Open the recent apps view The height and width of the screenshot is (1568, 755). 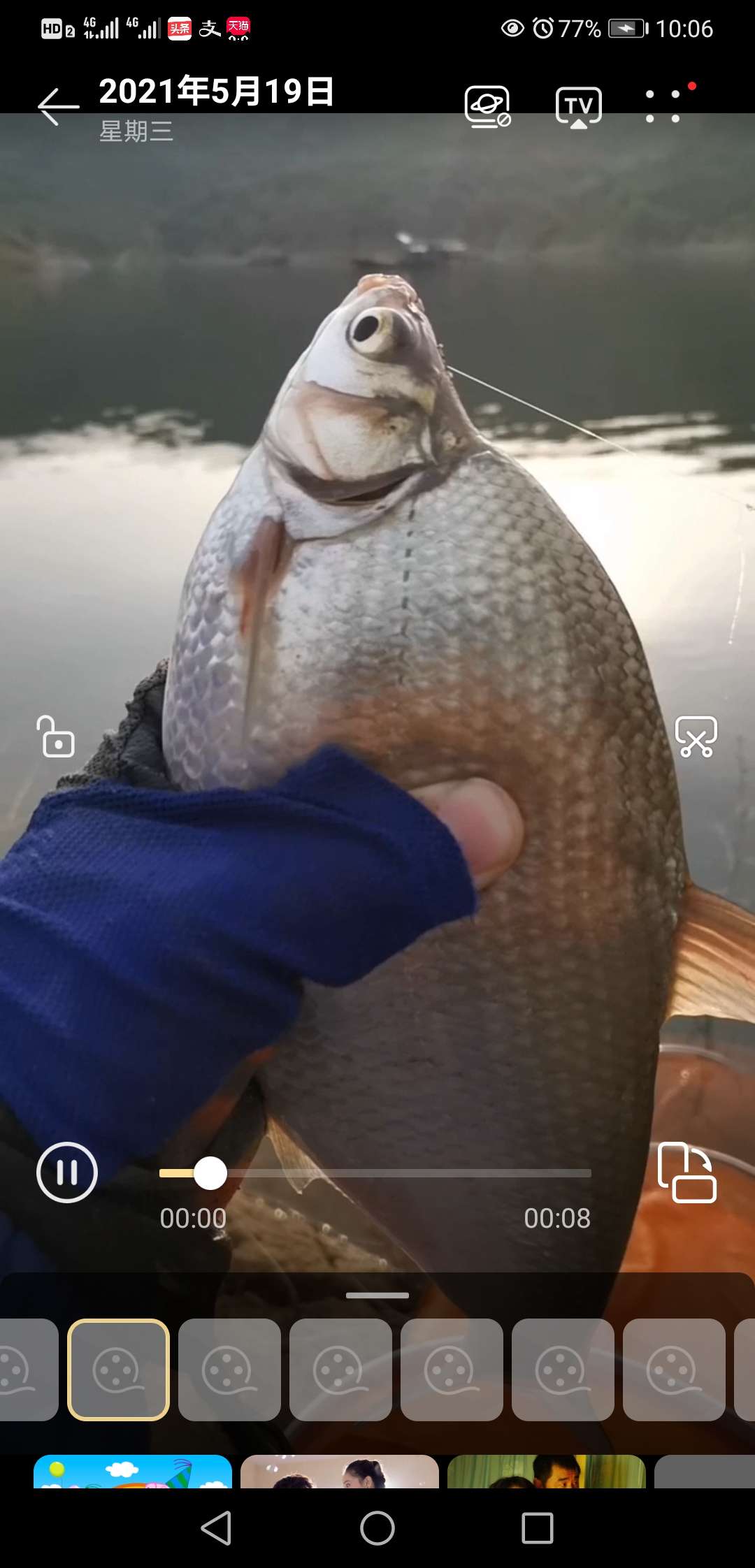point(538,1528)
